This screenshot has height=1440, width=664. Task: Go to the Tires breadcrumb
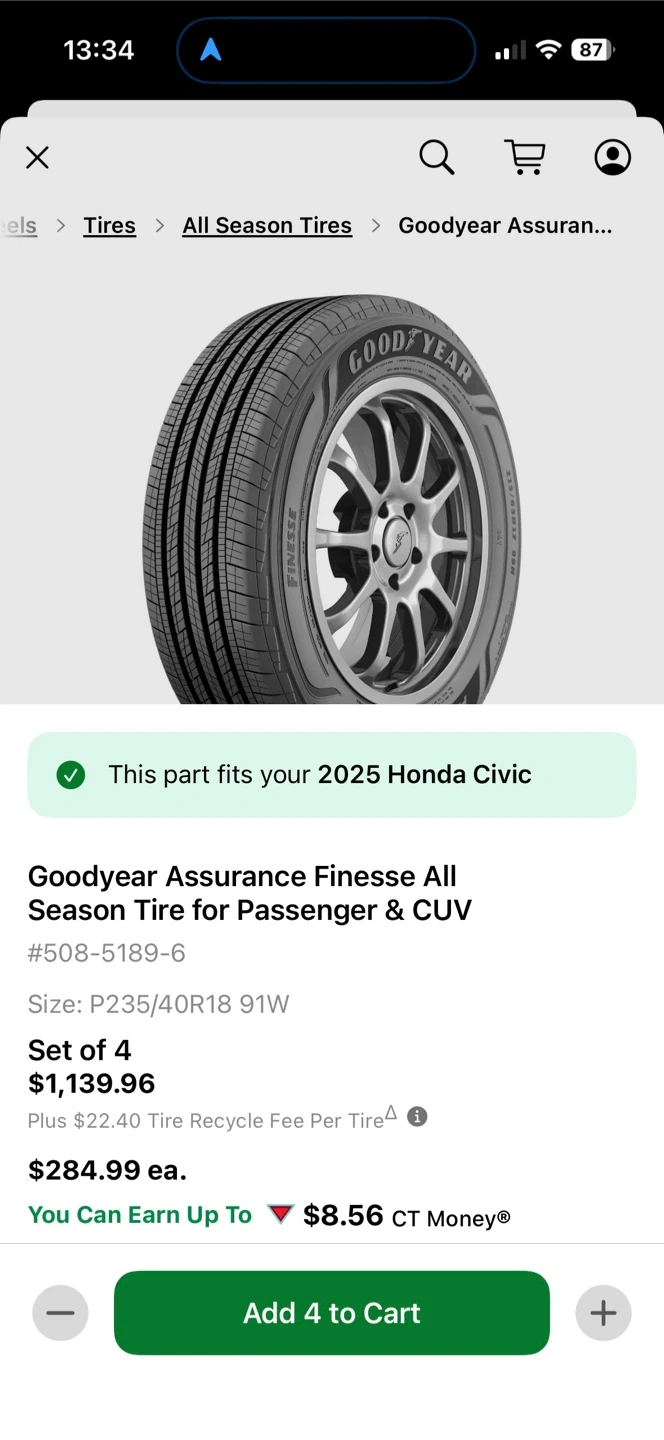coord(109,226)
